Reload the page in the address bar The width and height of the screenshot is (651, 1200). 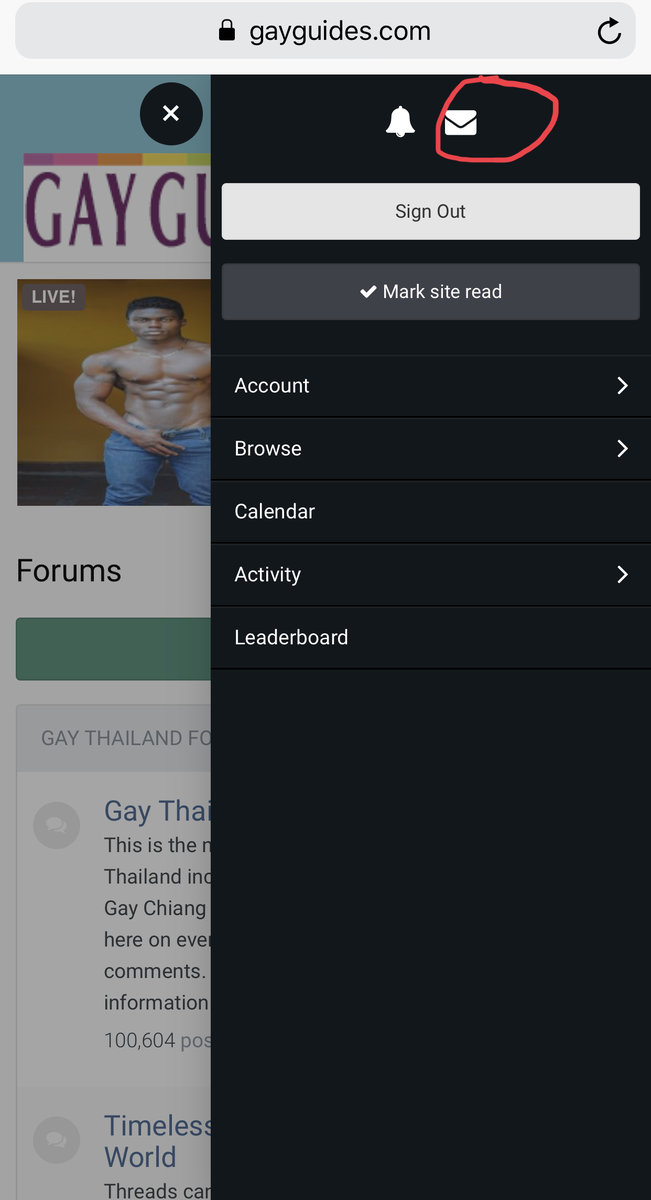(x=609, y=32)
